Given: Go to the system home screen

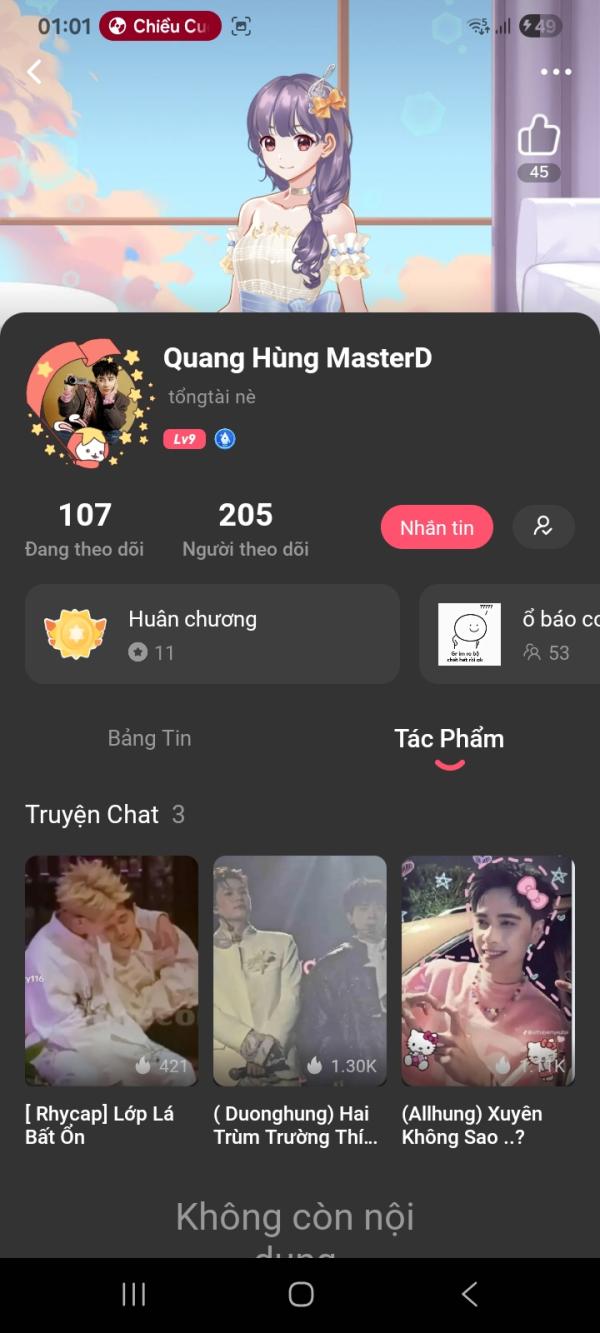Looking at the screenshot, I should click(x=301, y=1294).
